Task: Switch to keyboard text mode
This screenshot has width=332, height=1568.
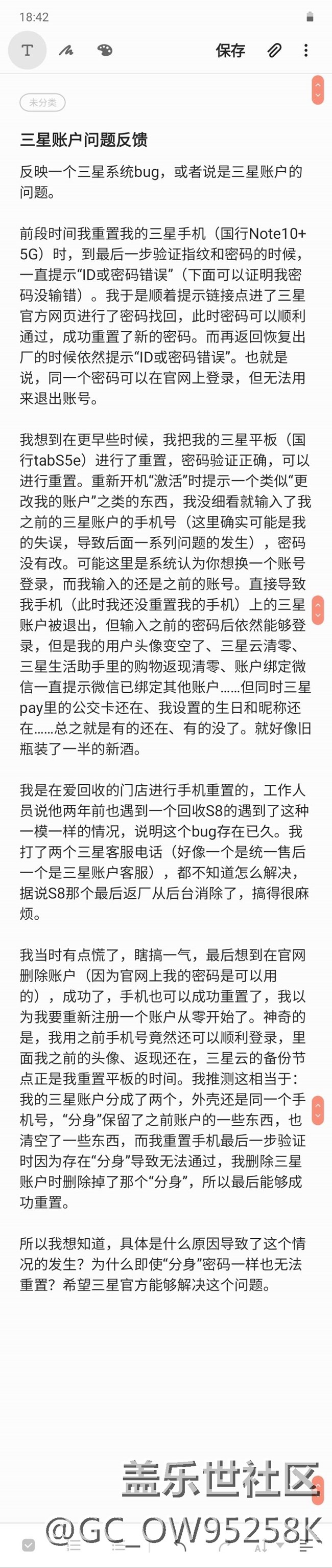Action: [28, 51]
